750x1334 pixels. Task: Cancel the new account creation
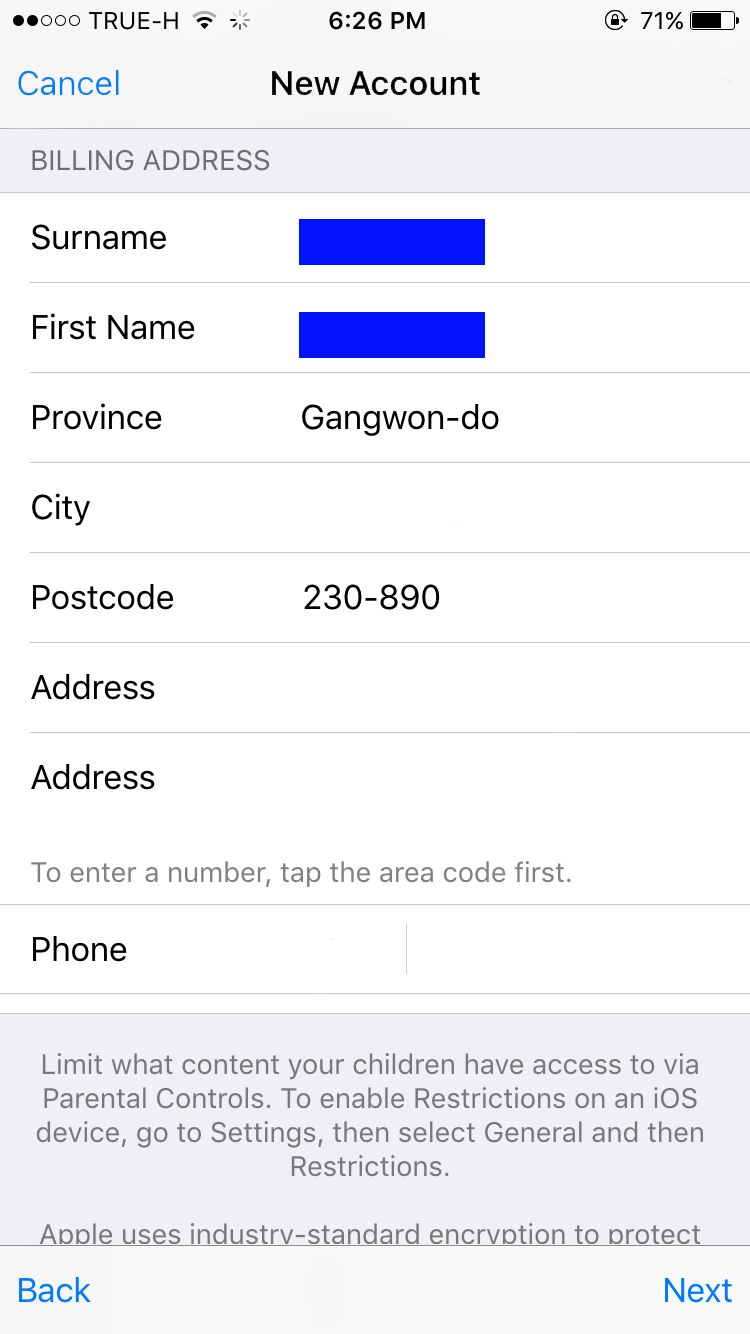(x=69, y=84)
